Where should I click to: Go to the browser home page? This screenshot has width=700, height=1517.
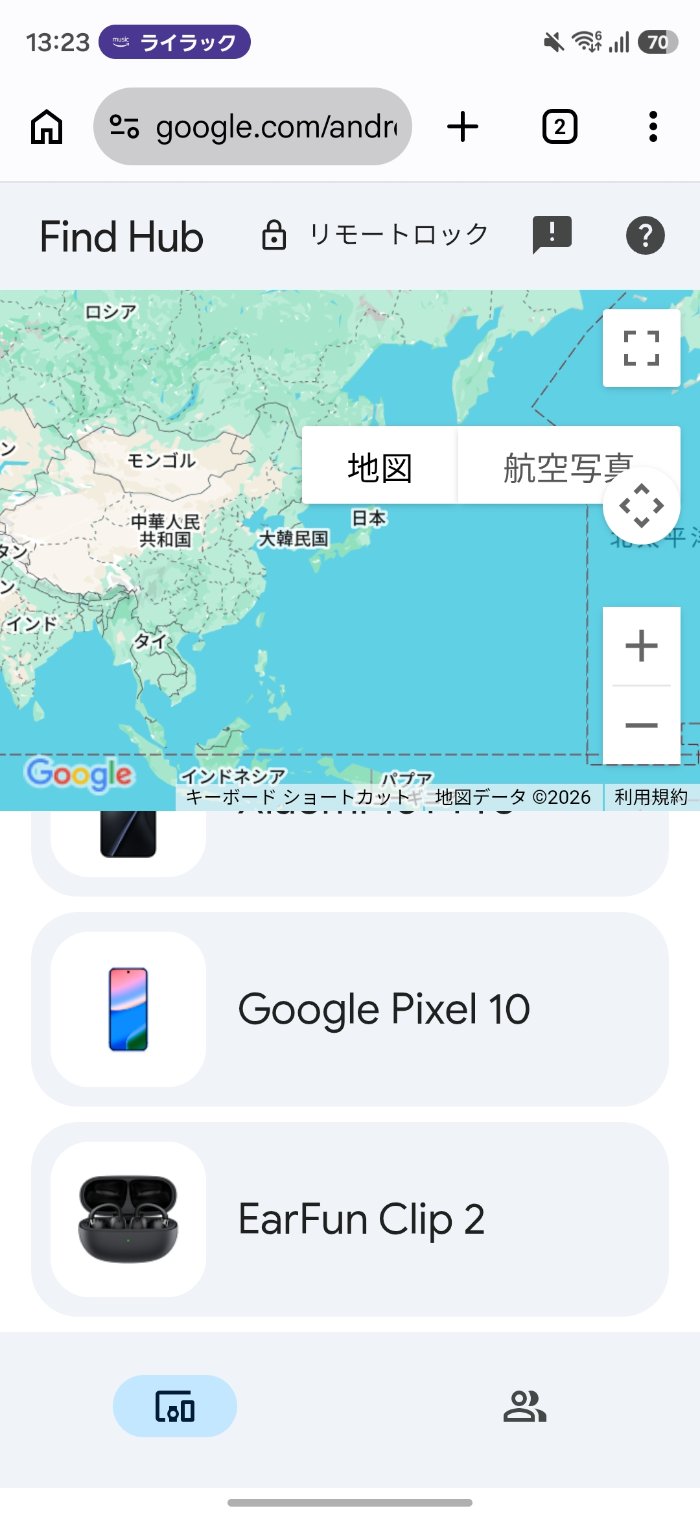click(x=46, y=127)
